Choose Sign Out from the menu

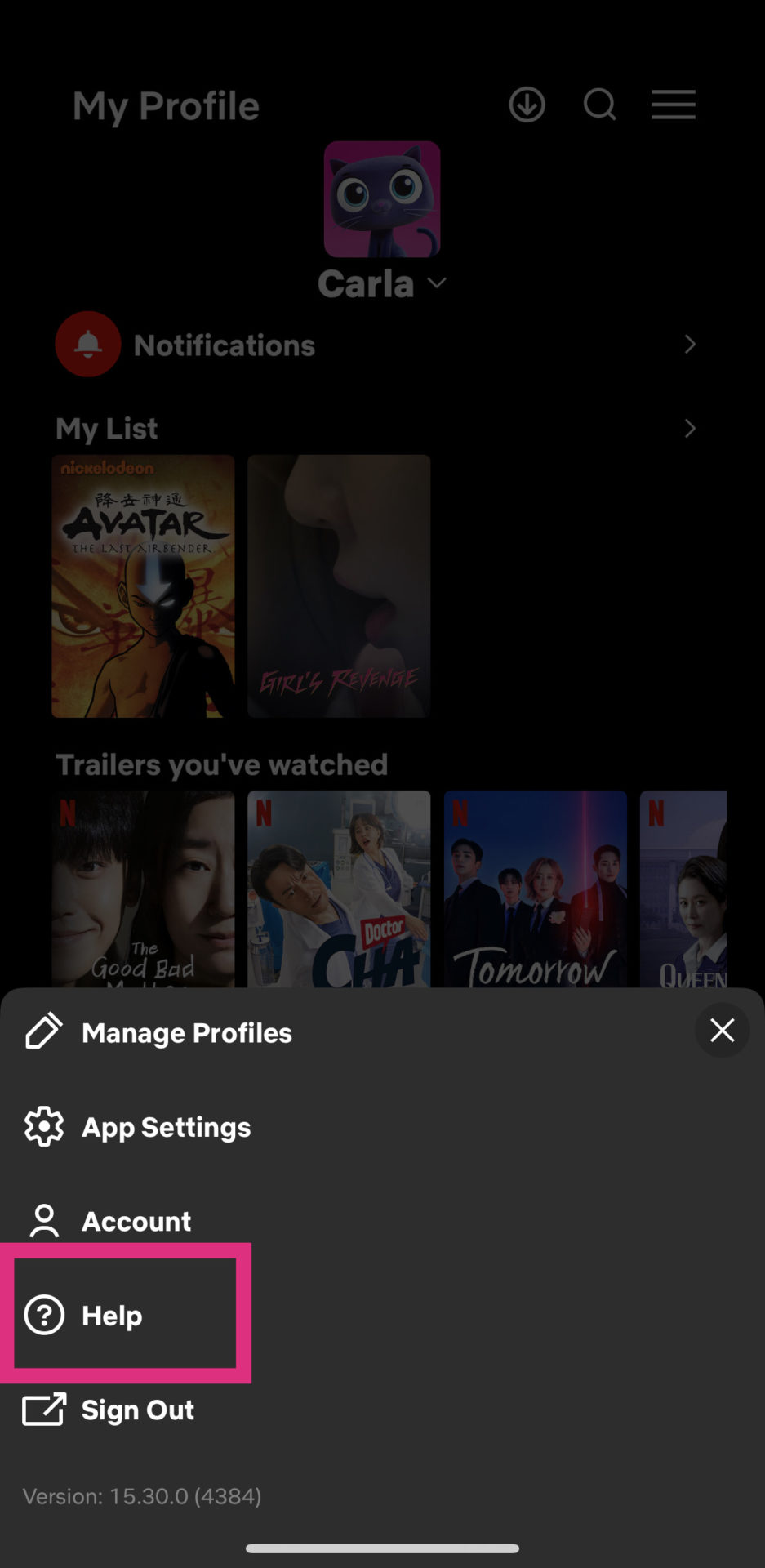(137, 1410)
